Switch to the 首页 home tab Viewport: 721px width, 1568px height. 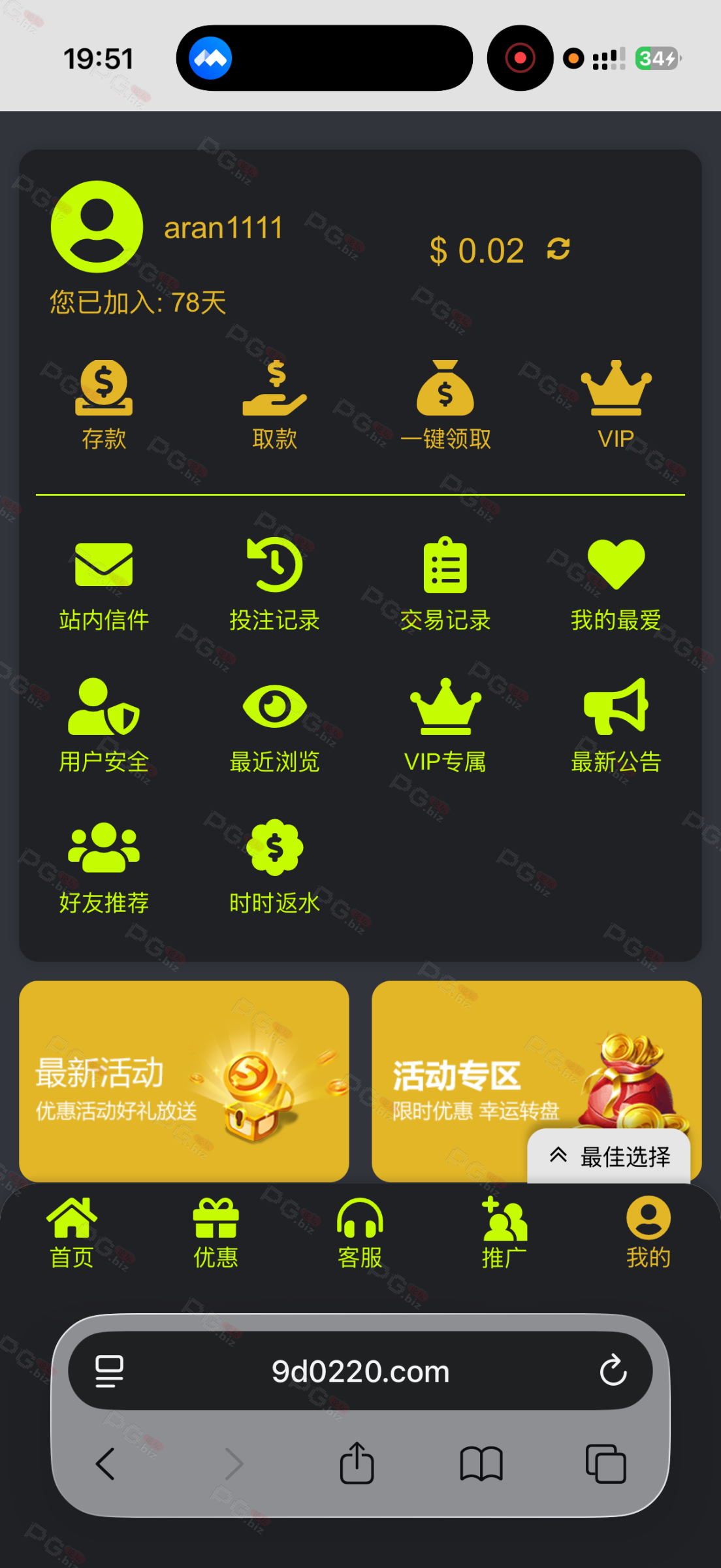point(72,1232)
